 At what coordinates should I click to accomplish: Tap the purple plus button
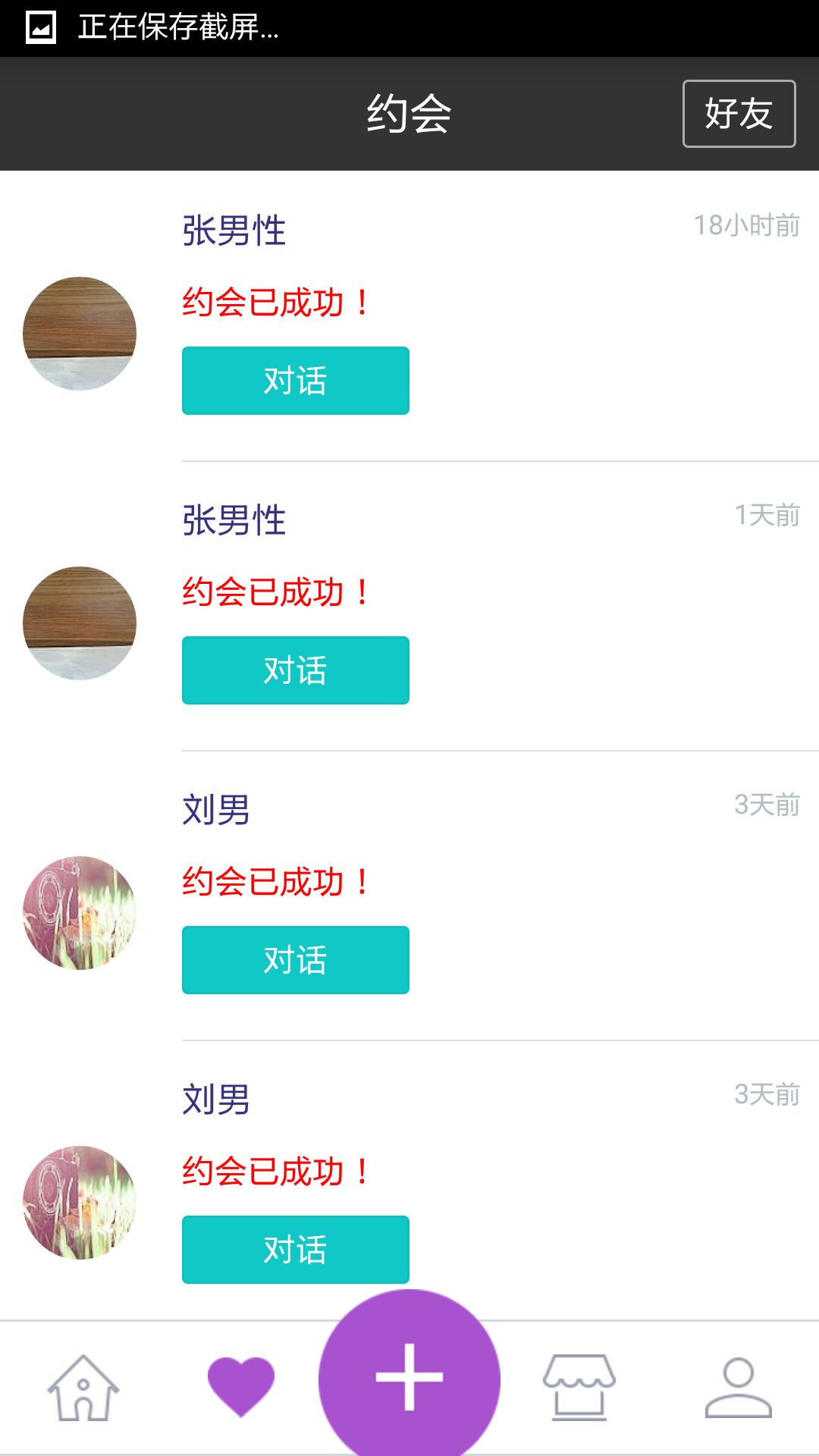point(409,1376)
